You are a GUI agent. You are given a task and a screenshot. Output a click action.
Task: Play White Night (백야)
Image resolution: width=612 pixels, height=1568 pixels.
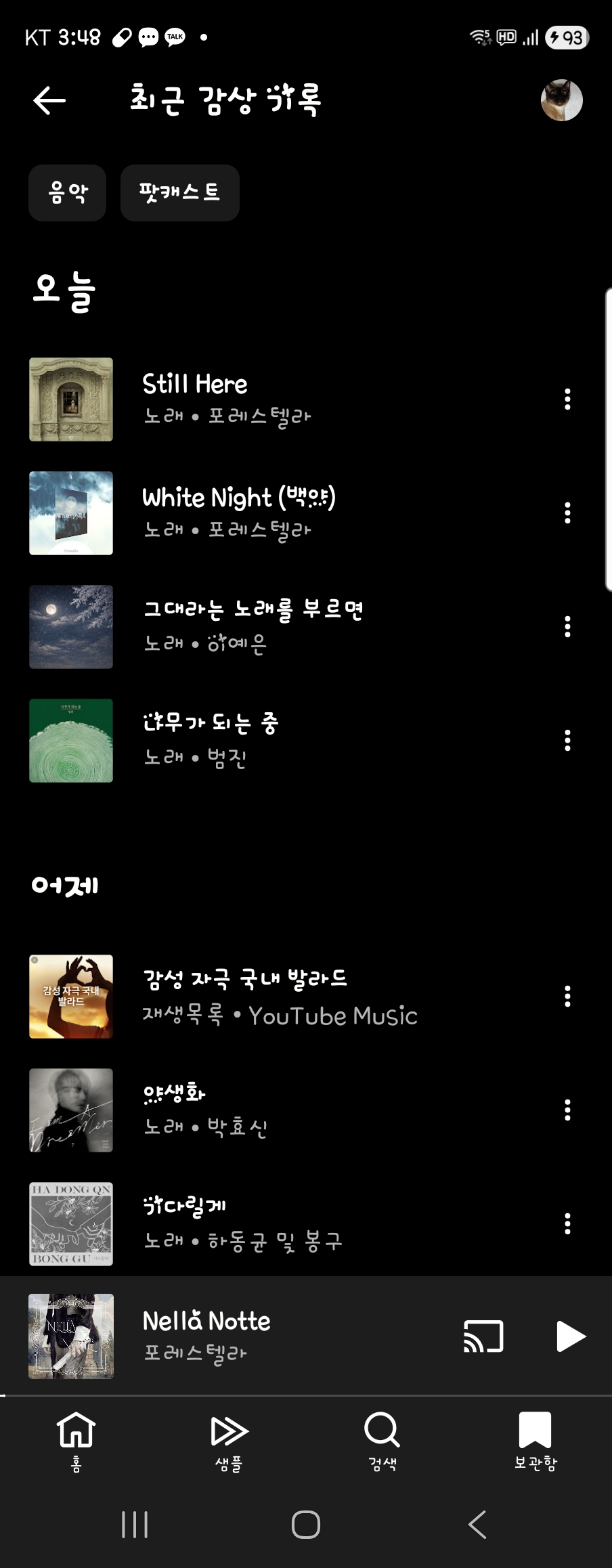[284, 513]
